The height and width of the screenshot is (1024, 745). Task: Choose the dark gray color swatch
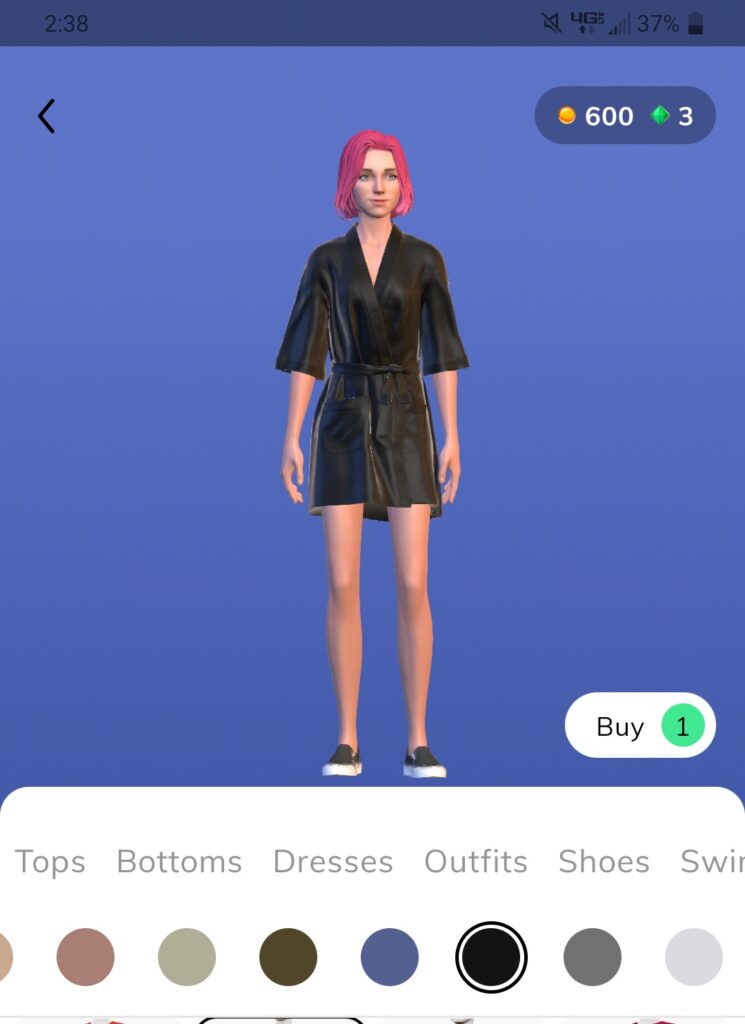click(x=592, y=957)
